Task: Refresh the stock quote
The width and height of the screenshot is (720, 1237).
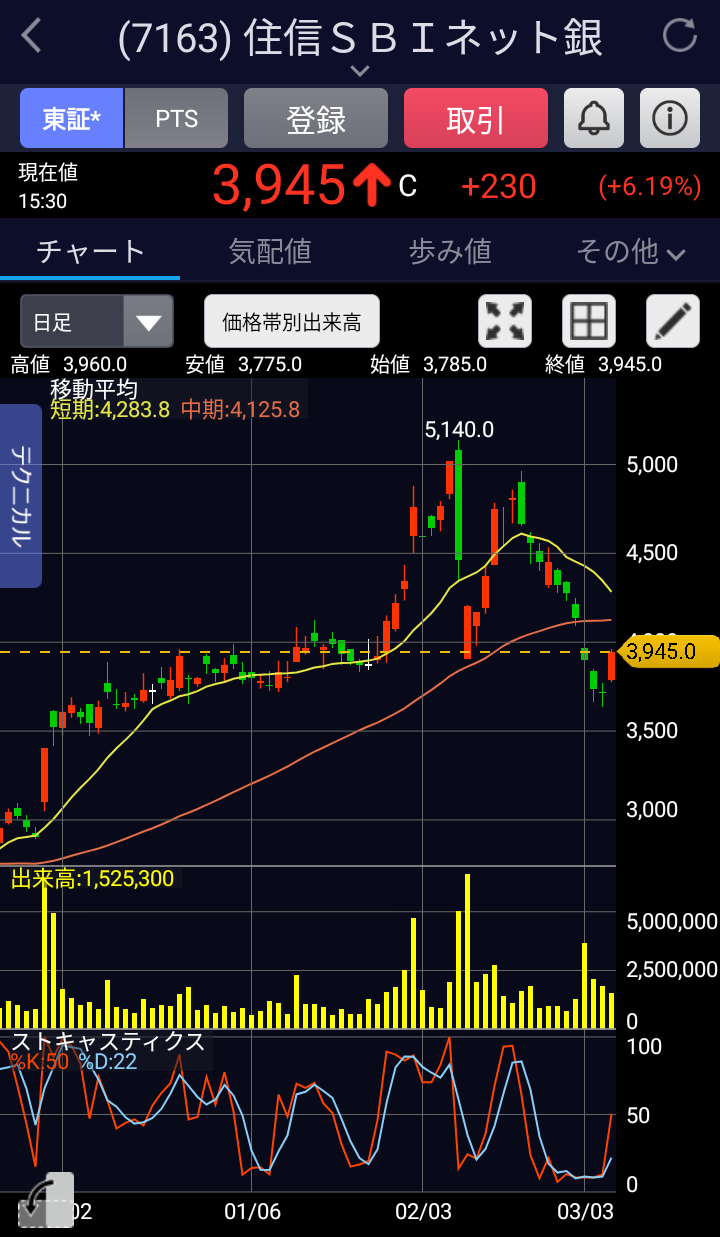Action: click(x=680, y=36)
